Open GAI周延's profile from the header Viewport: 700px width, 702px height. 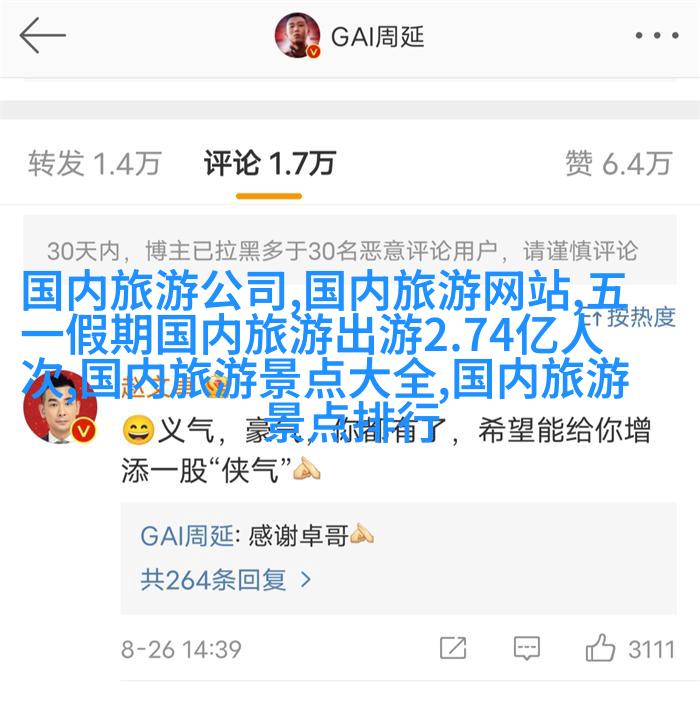tap(350, 37)
